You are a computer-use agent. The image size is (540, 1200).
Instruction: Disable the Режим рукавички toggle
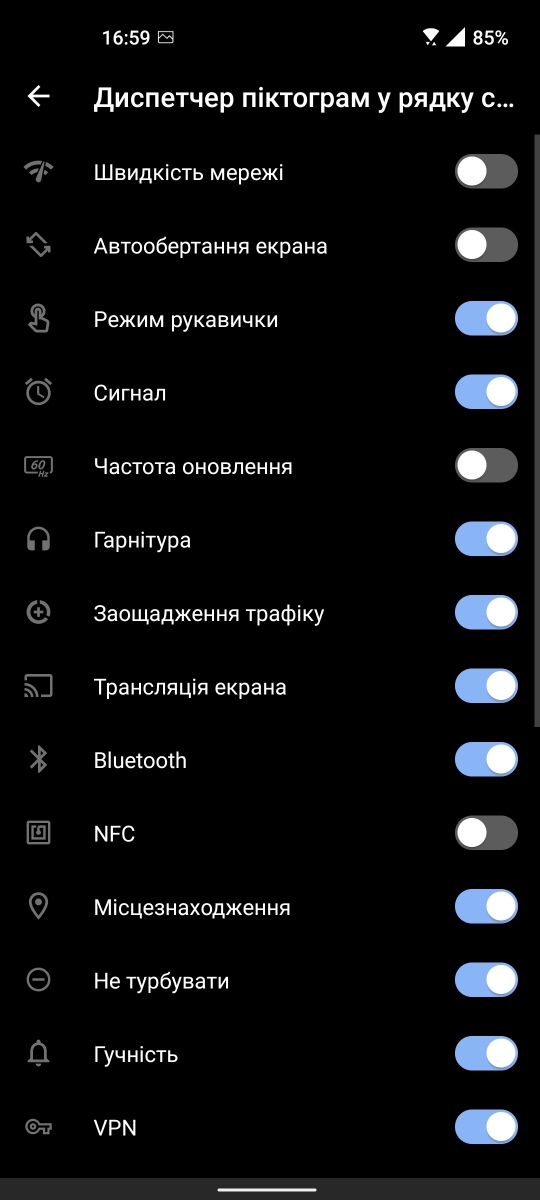pyautogui.click(x=487, y=319)
